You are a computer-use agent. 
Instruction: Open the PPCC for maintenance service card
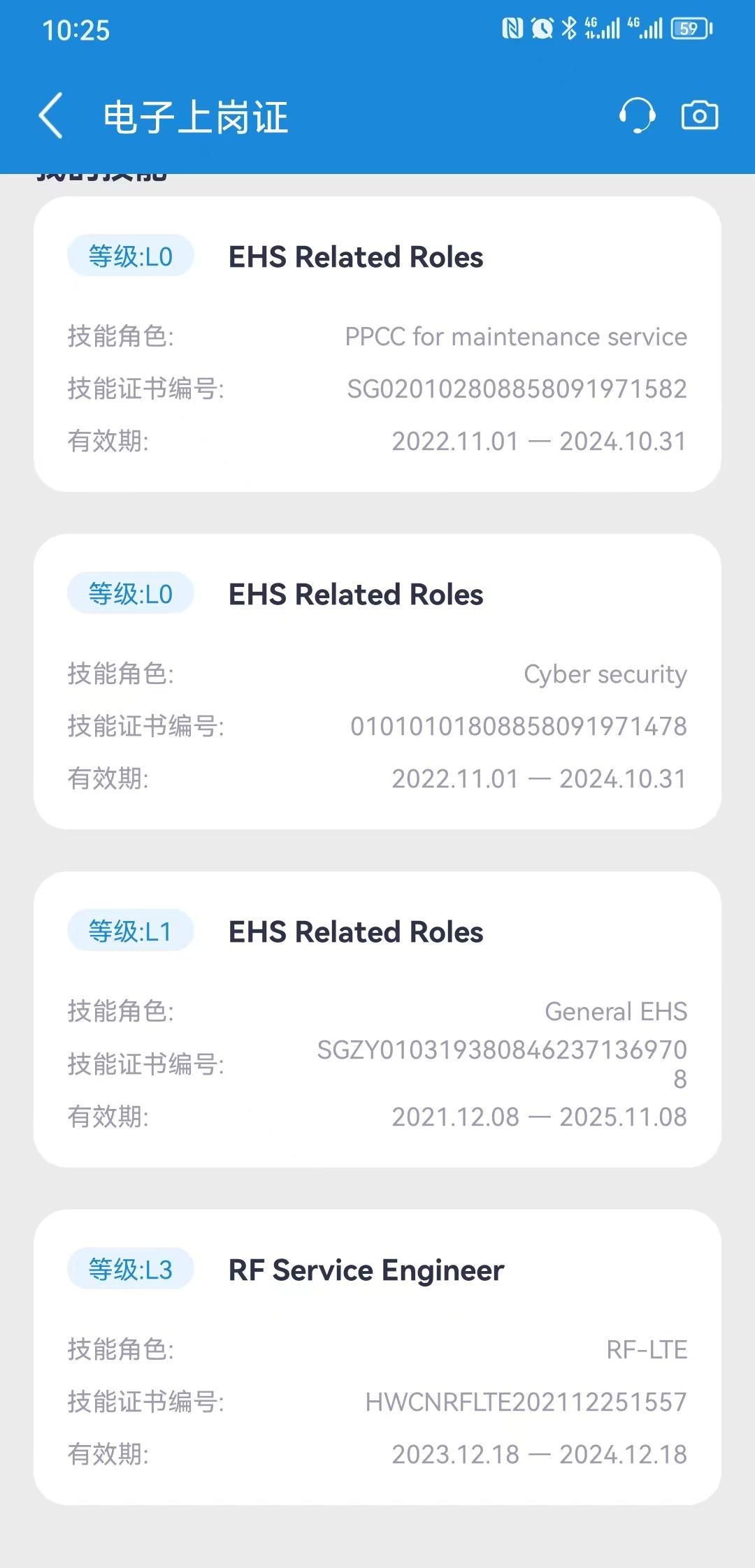click(377, 344)
